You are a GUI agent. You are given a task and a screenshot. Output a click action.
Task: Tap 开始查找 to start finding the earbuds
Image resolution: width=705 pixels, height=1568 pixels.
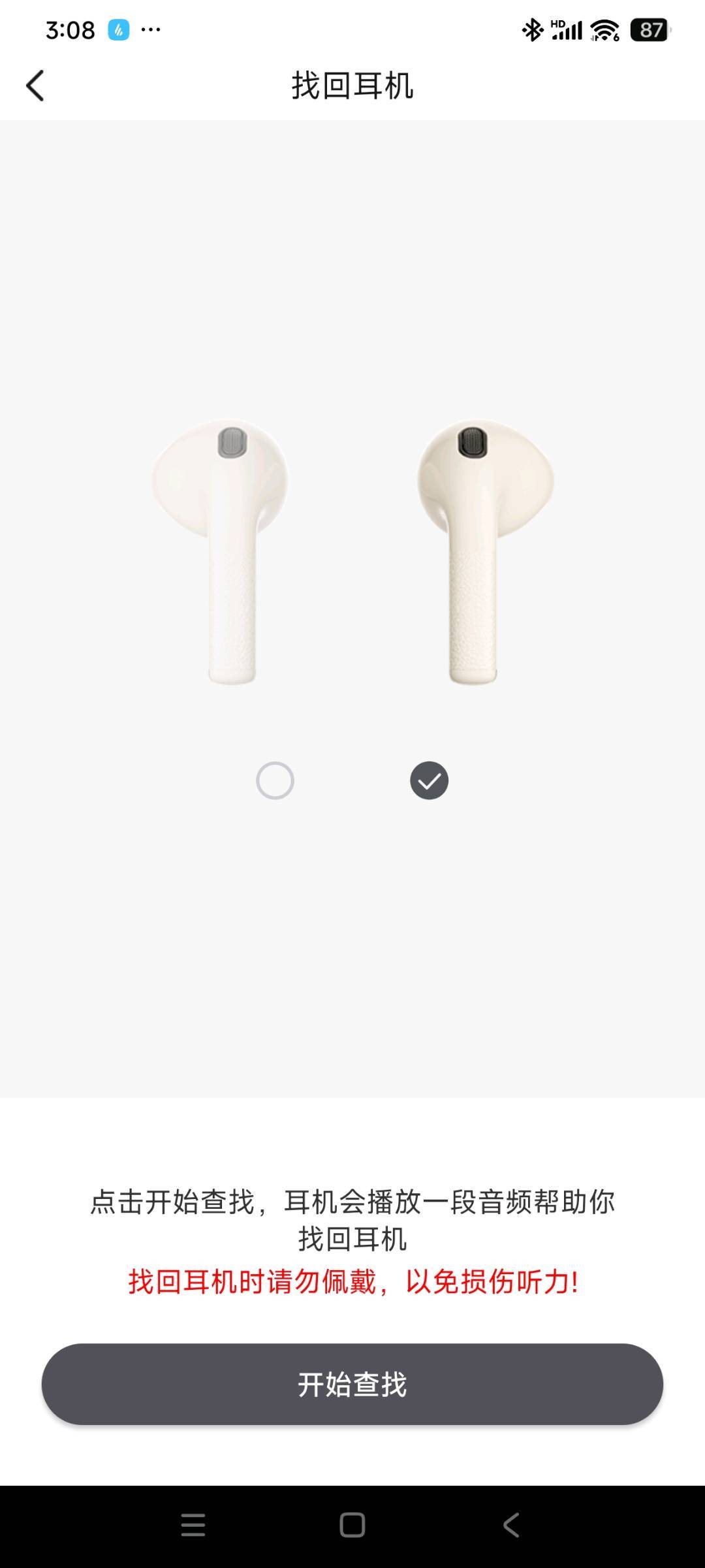[352, 1384]
